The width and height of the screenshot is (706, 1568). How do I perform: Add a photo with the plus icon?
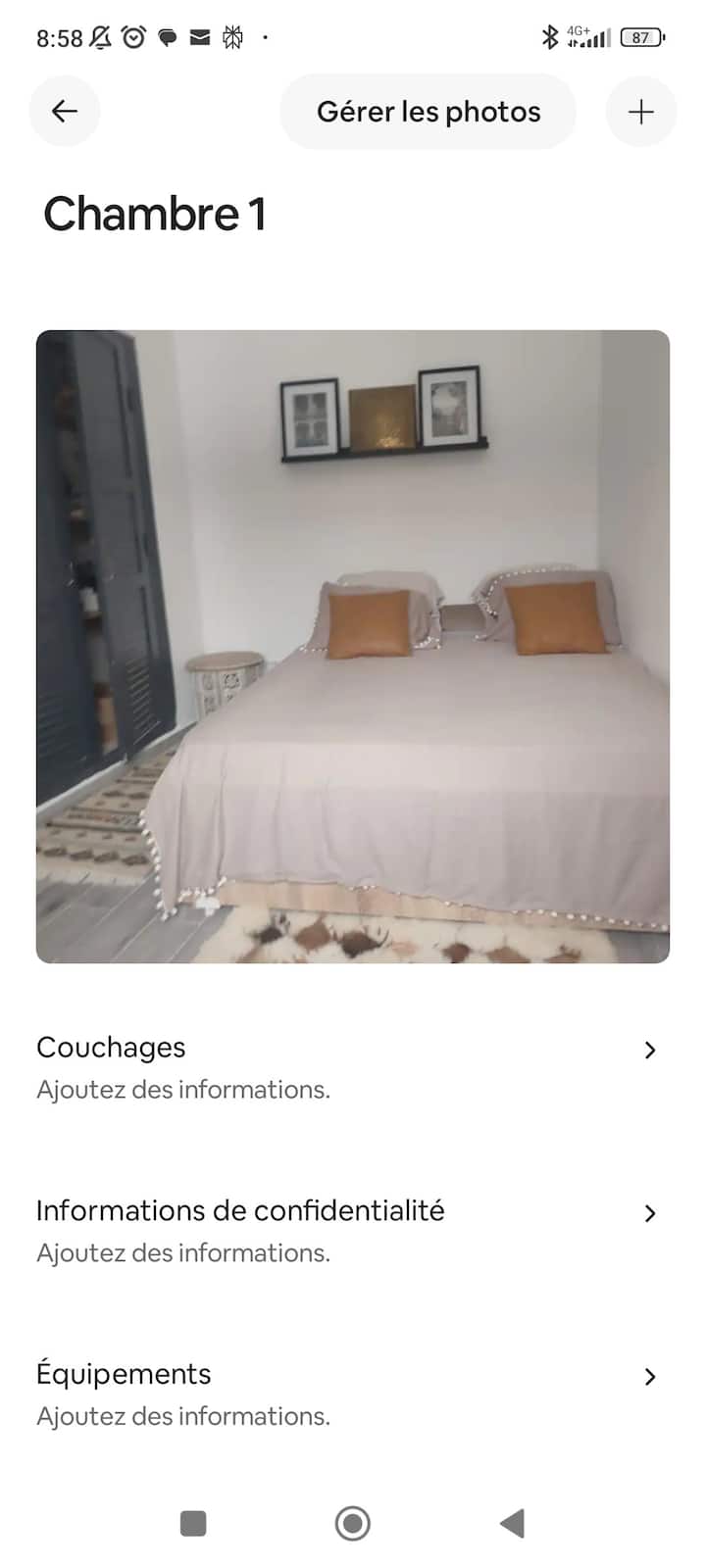(x=640, y=112)
